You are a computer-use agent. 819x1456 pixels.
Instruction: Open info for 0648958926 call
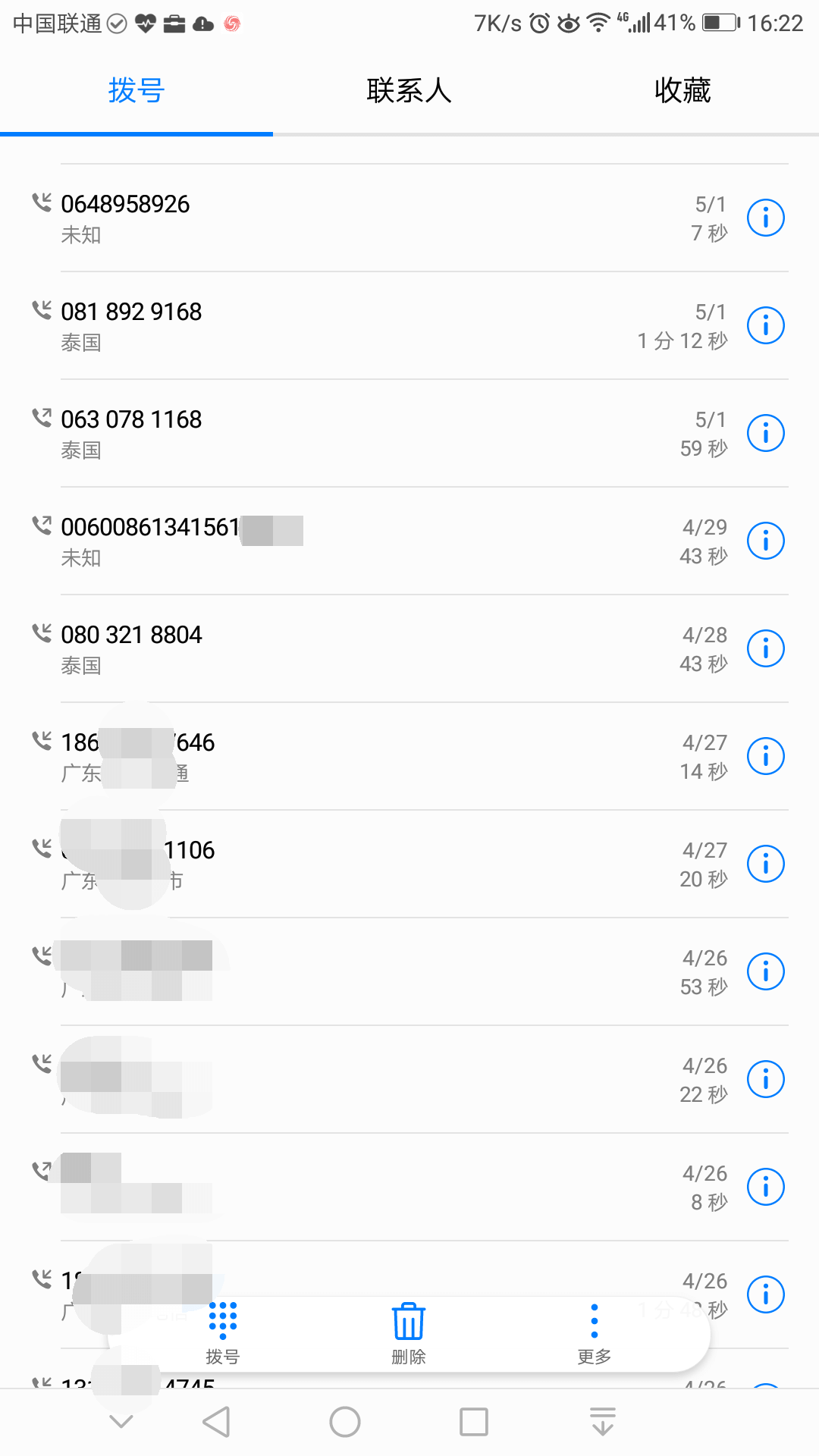tap(766, 218)
